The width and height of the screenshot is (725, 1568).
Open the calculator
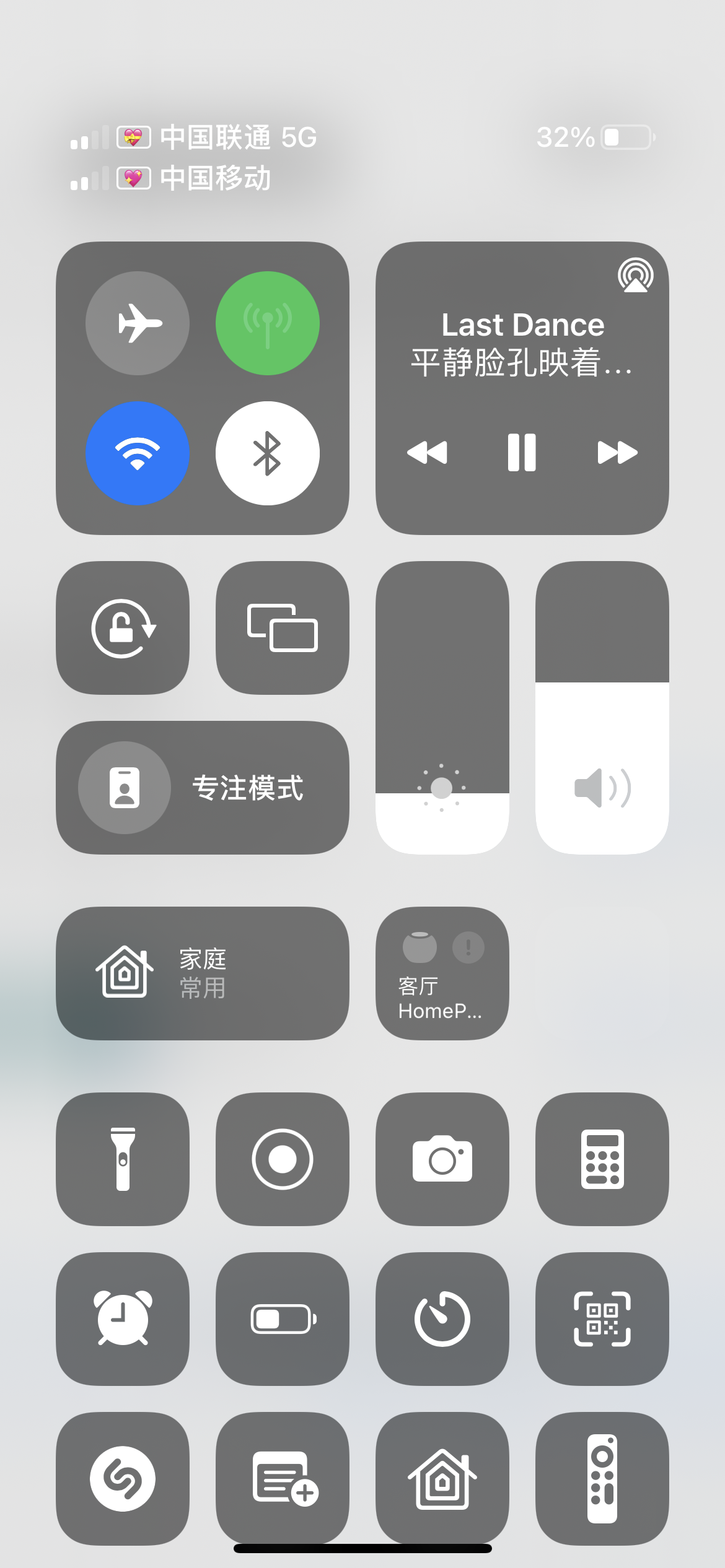point(602,1159)
